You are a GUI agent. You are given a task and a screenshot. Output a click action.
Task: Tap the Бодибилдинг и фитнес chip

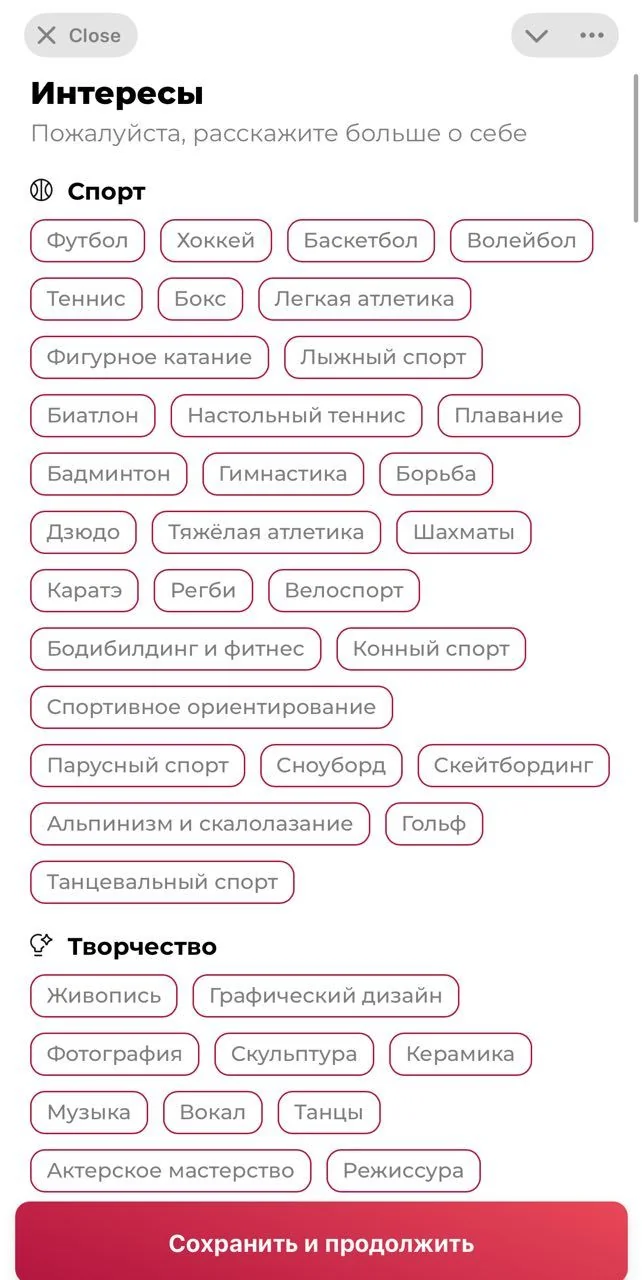pos(176,649)
